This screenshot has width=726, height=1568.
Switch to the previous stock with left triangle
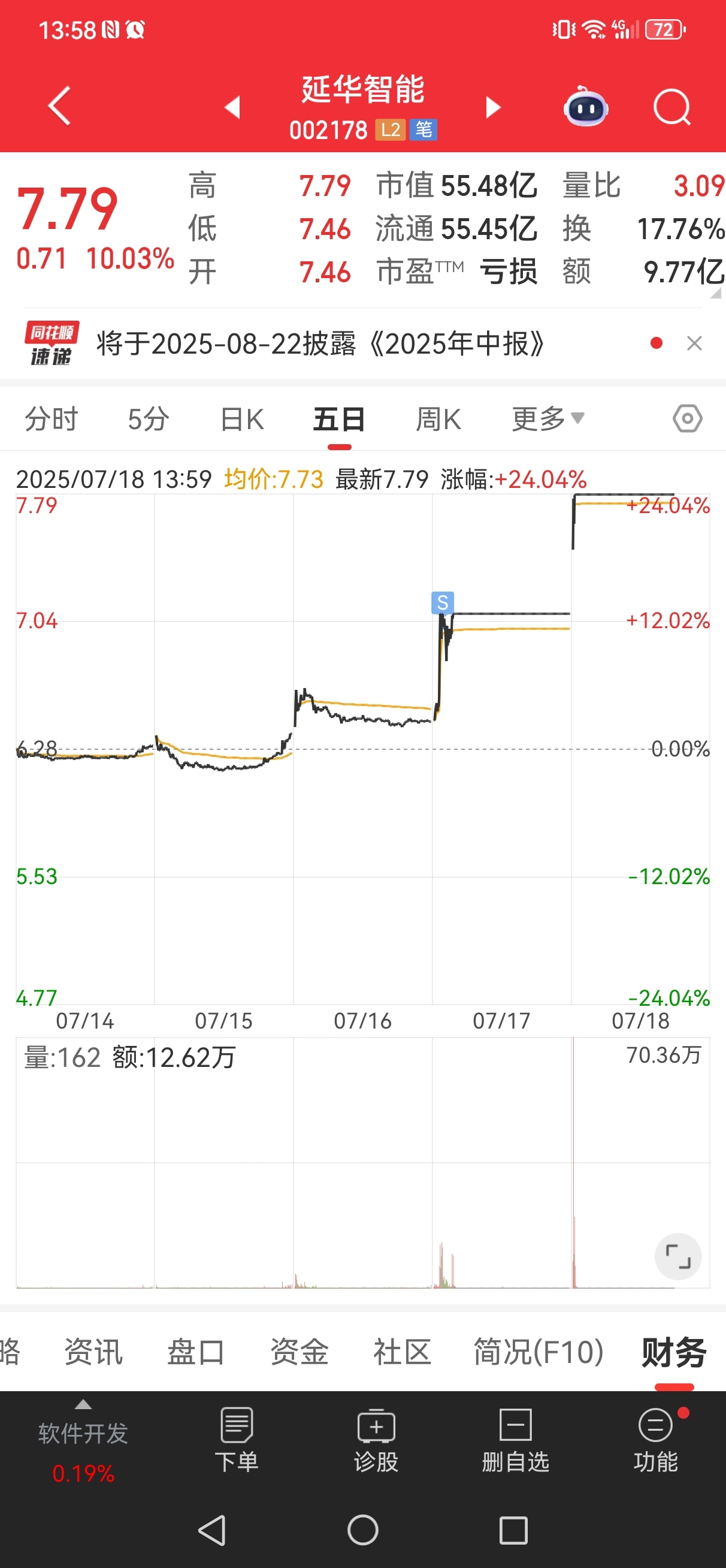click(x=232, y=107)
